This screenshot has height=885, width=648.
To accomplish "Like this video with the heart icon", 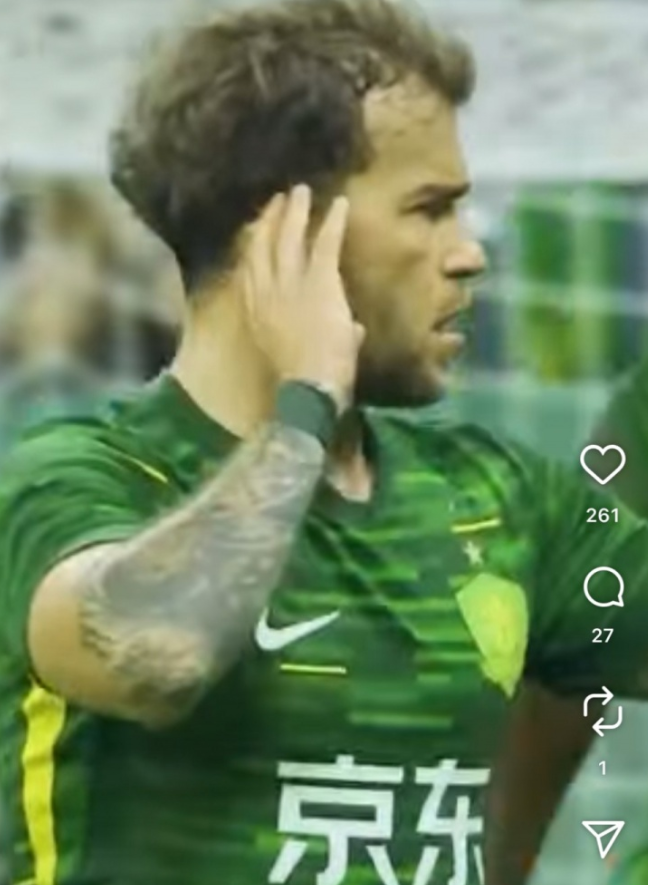I will click(x=602, y=465).
